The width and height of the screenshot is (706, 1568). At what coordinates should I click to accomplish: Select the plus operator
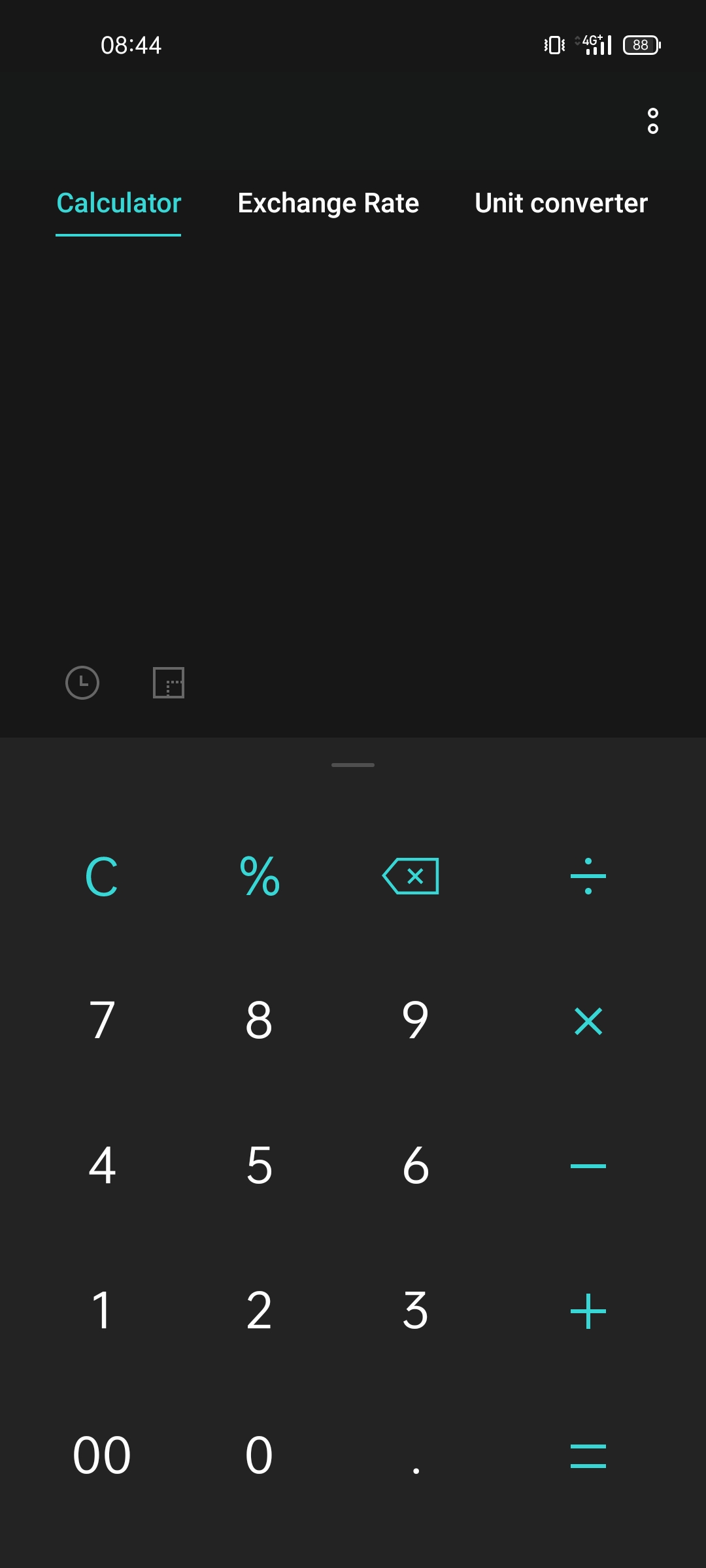(x=588, y=1311)
